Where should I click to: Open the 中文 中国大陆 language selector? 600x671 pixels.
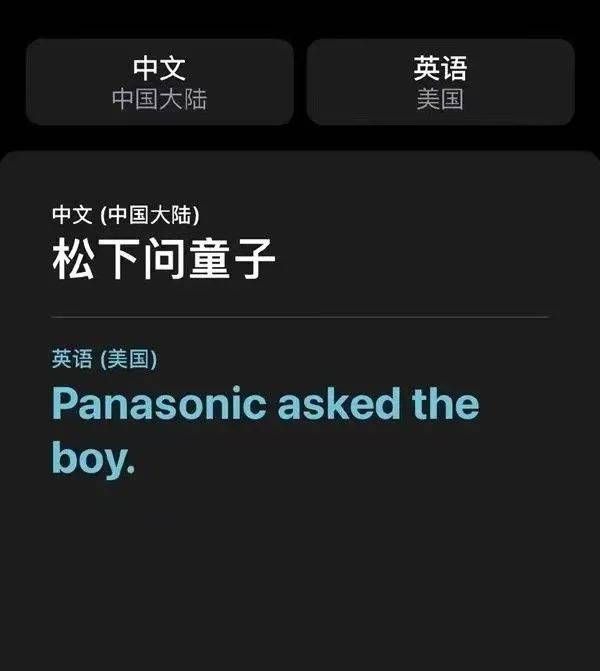(159, 82)
